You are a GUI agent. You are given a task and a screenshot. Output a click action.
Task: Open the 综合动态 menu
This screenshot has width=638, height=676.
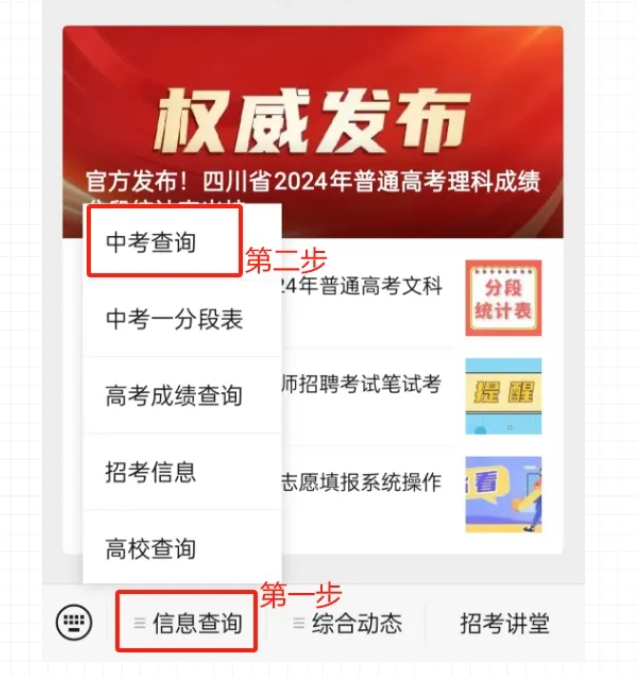[347, 624]
